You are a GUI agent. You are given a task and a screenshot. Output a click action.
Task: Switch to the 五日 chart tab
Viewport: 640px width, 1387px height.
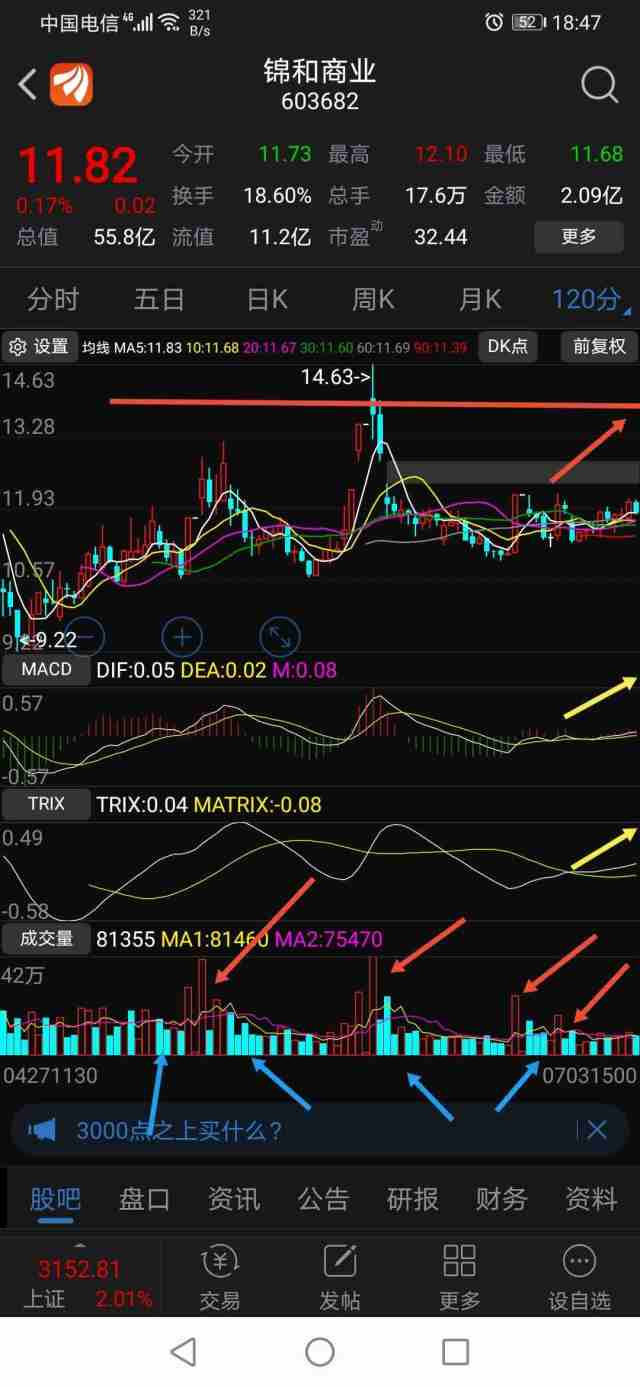159,299
